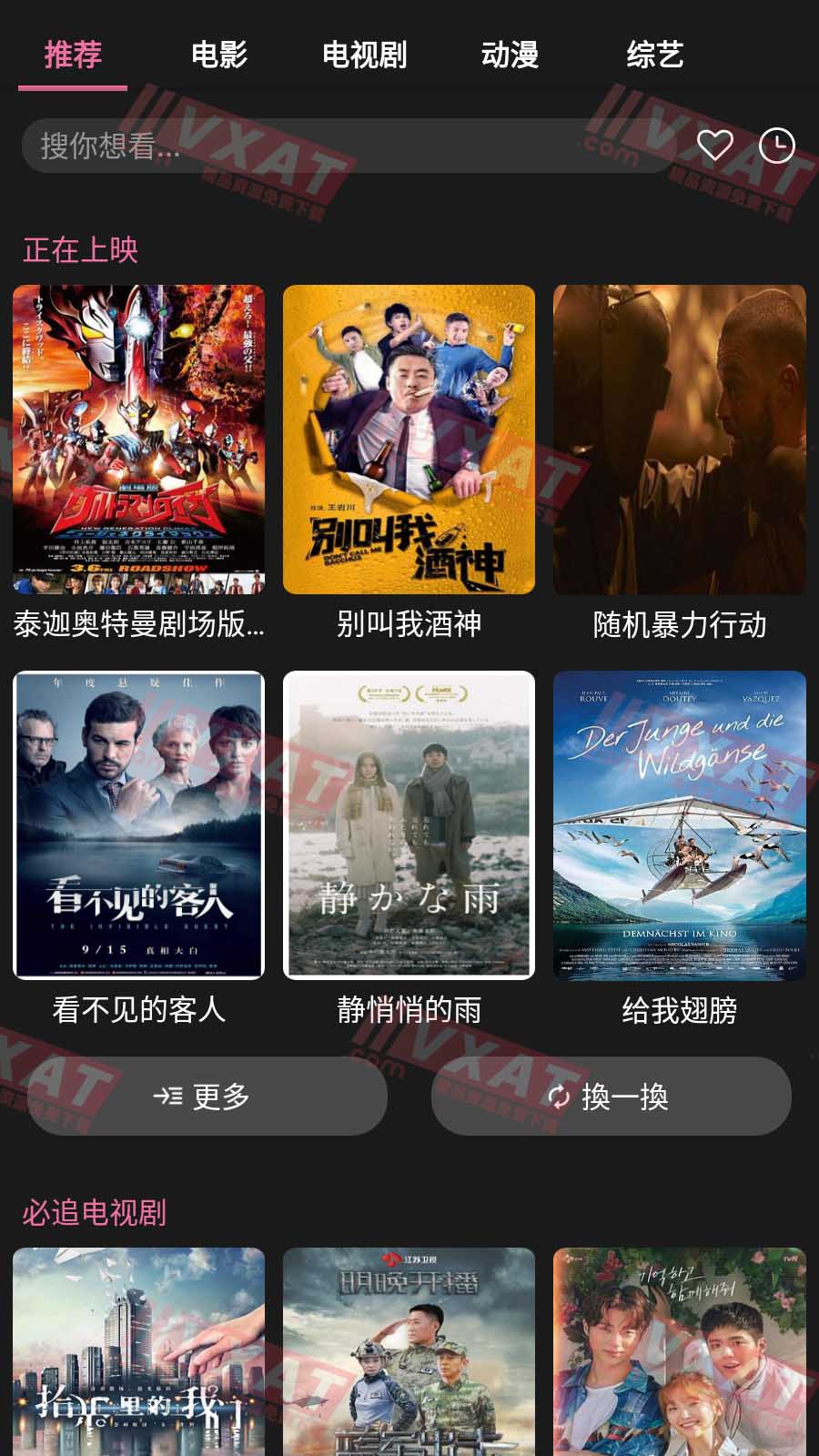Switch to the 动漫 tab

coord(510,55)
